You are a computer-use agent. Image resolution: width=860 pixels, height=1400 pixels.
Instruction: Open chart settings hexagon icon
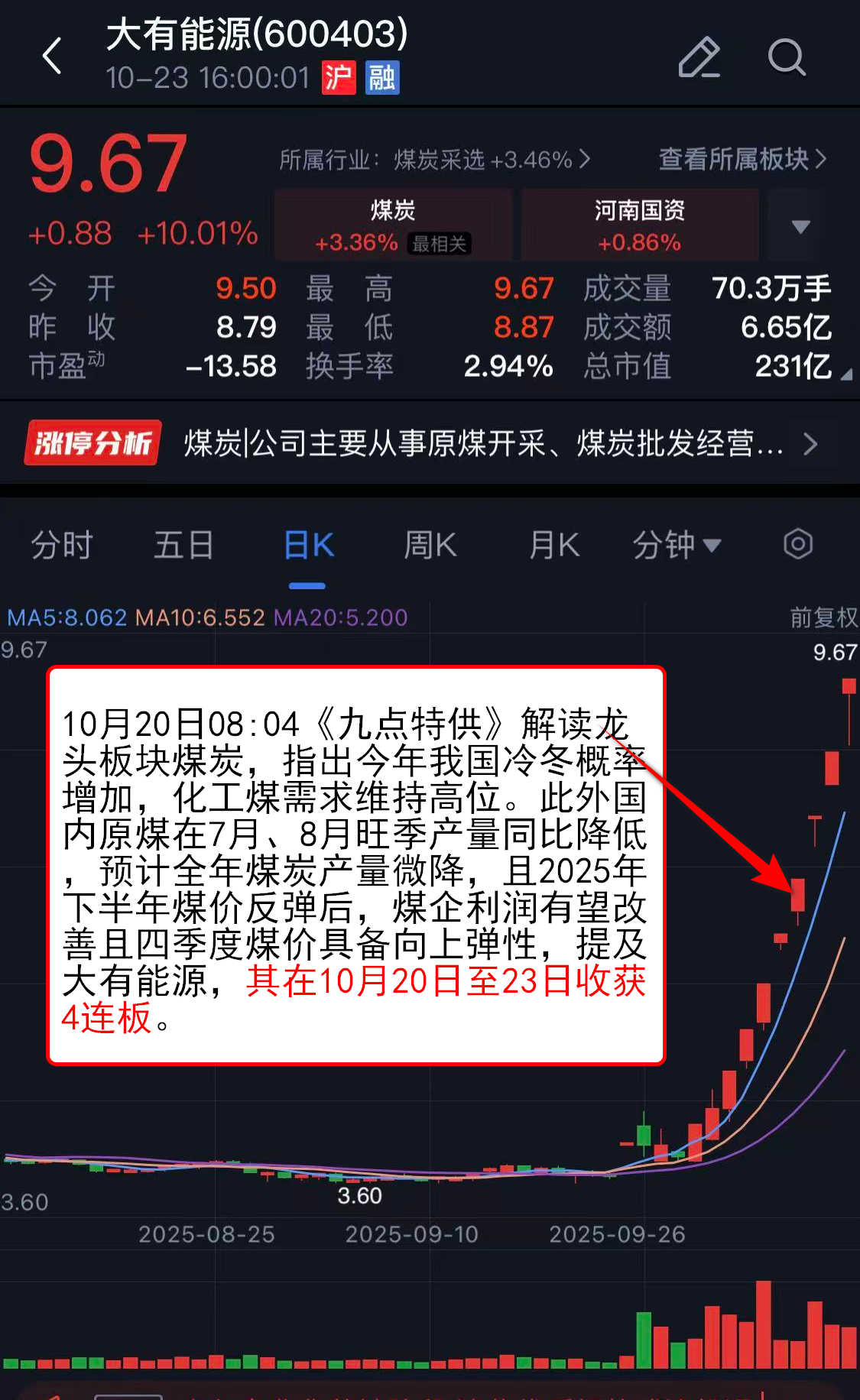pyautogui.click(x=797, y=544)
